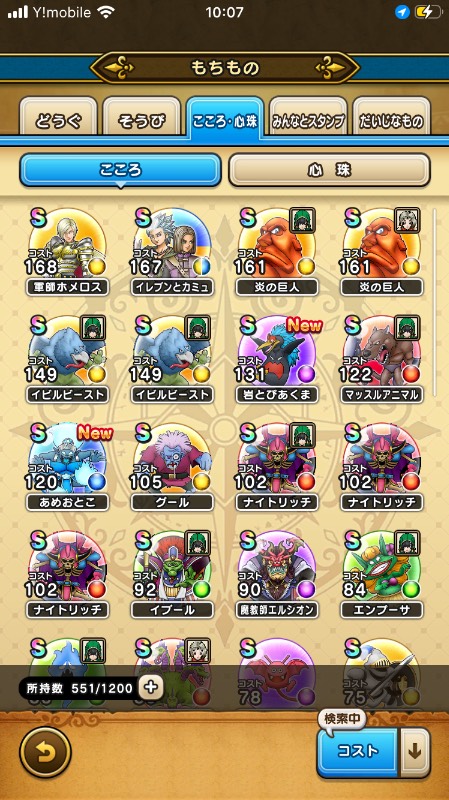The image size is (449, 800).
Task: Tap the new 岩とびあくま heart
Action: [277, 359]
